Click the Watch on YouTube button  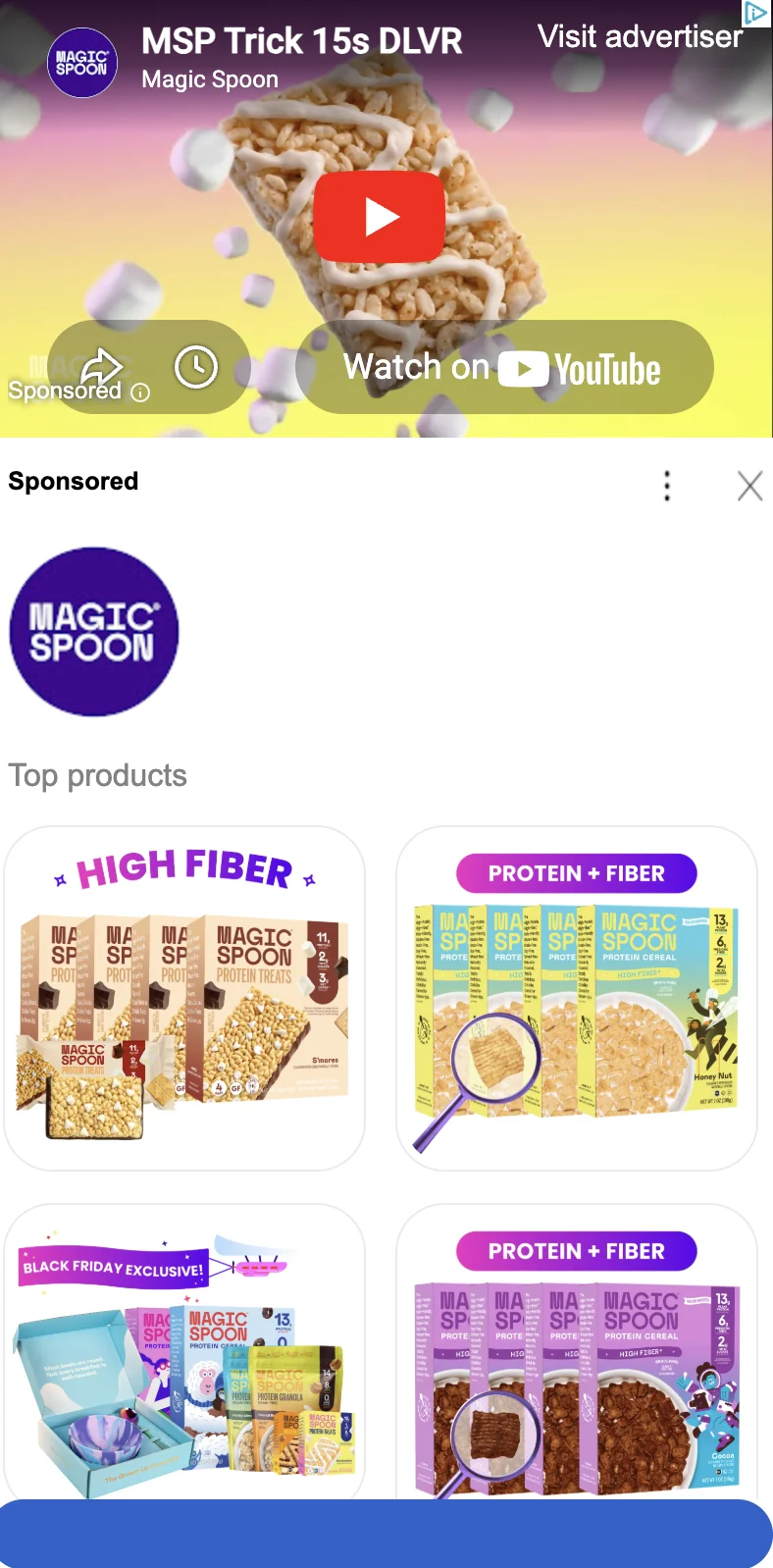click(x=505, y=367)
